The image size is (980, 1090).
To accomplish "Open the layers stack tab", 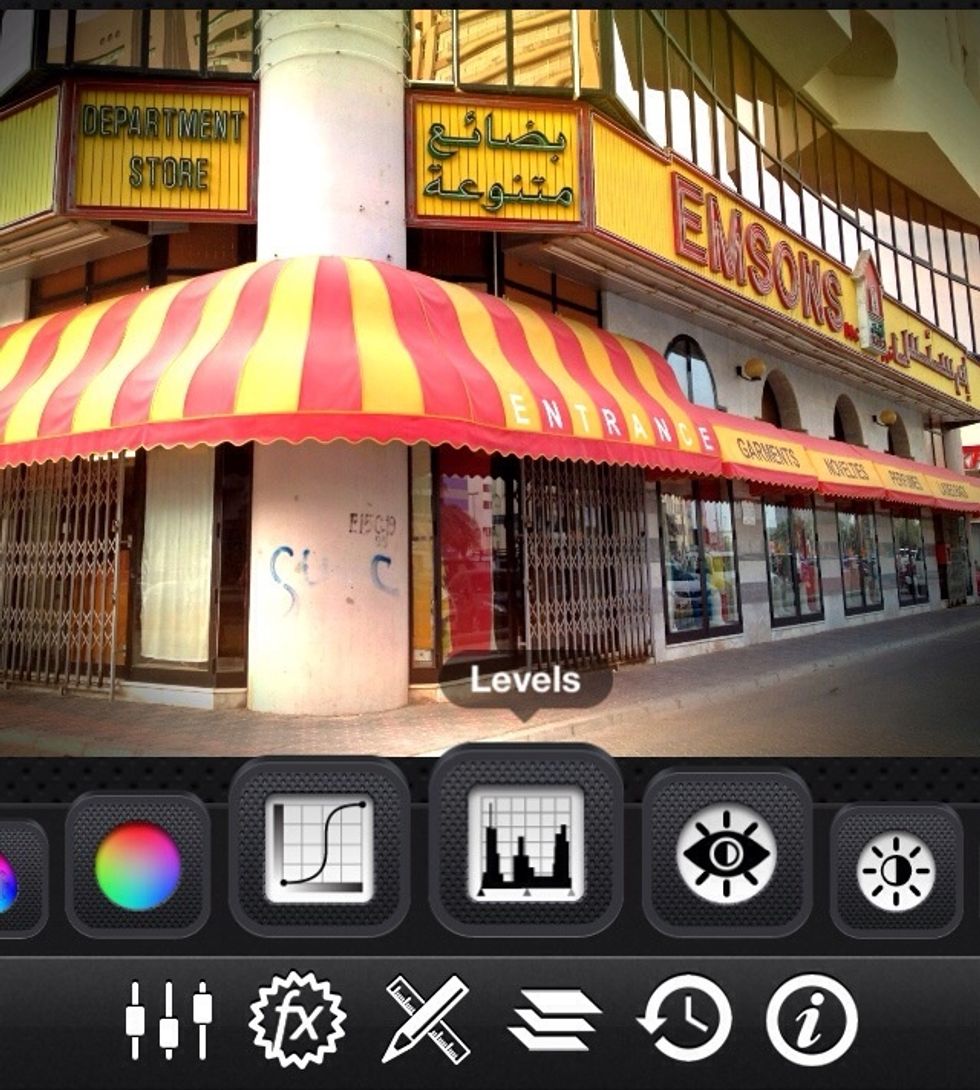I will [554, 1020].
